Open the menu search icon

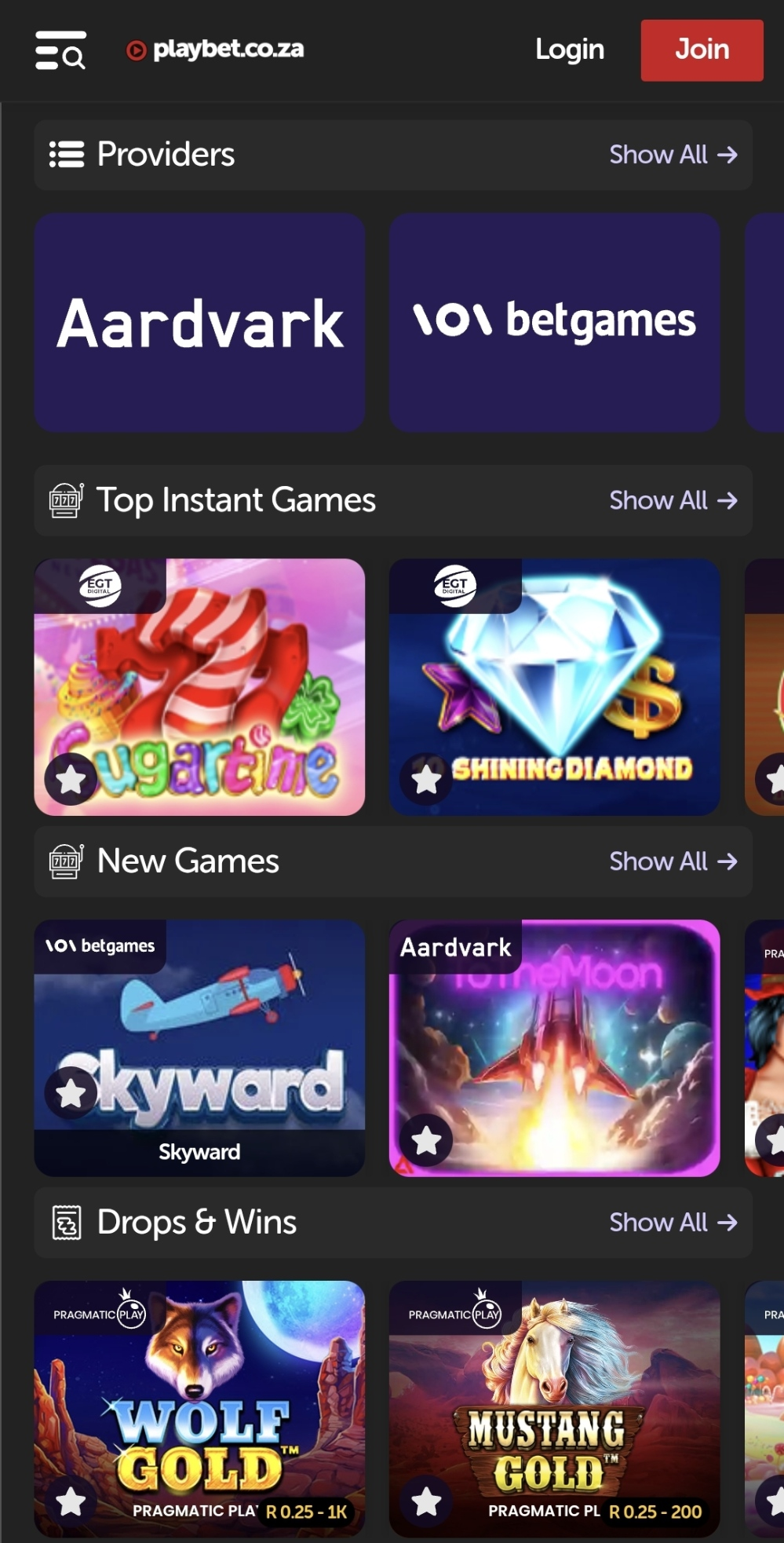pyautogui.click(x=60, y=50)
